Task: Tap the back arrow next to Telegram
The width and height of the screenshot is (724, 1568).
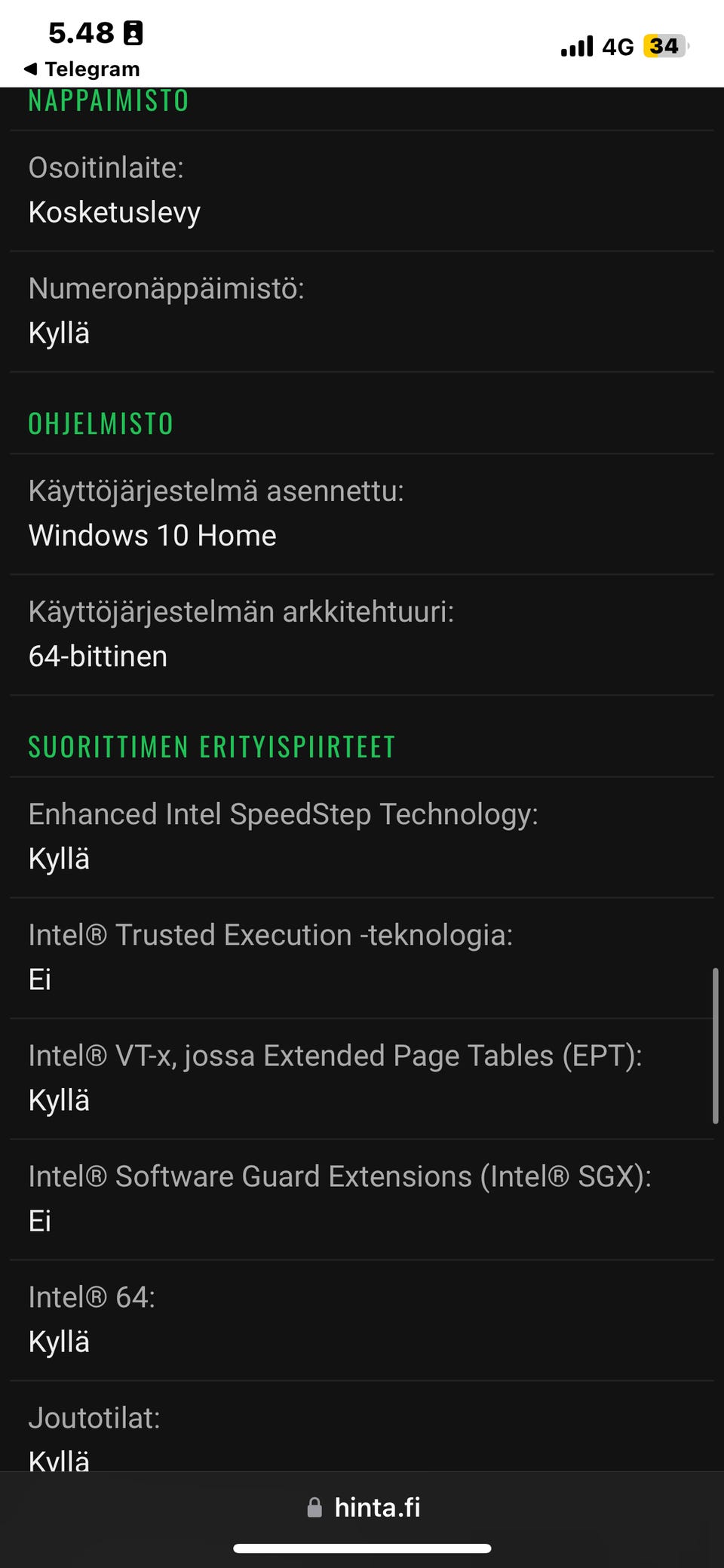Action: (x=31, y=69)
